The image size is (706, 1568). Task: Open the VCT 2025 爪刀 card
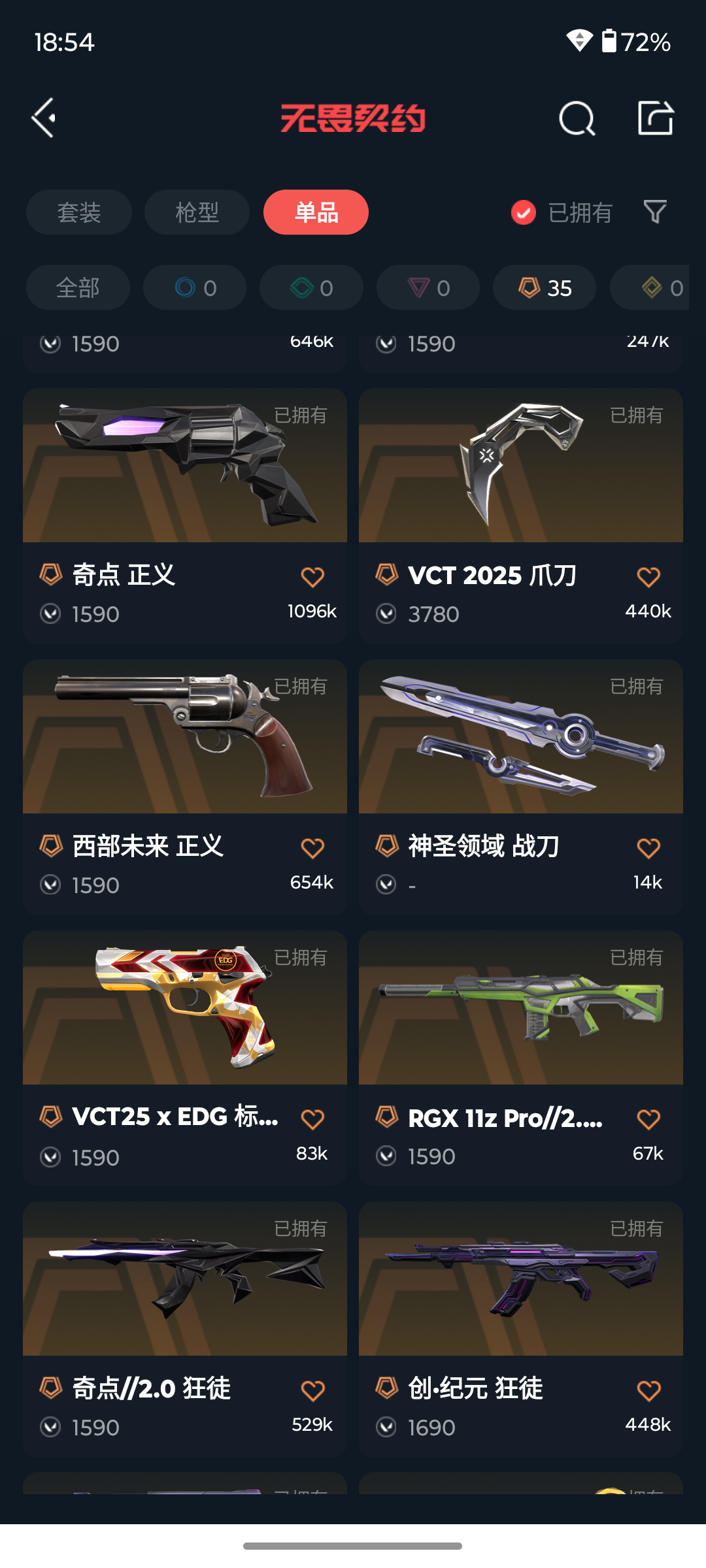point(521,516)
